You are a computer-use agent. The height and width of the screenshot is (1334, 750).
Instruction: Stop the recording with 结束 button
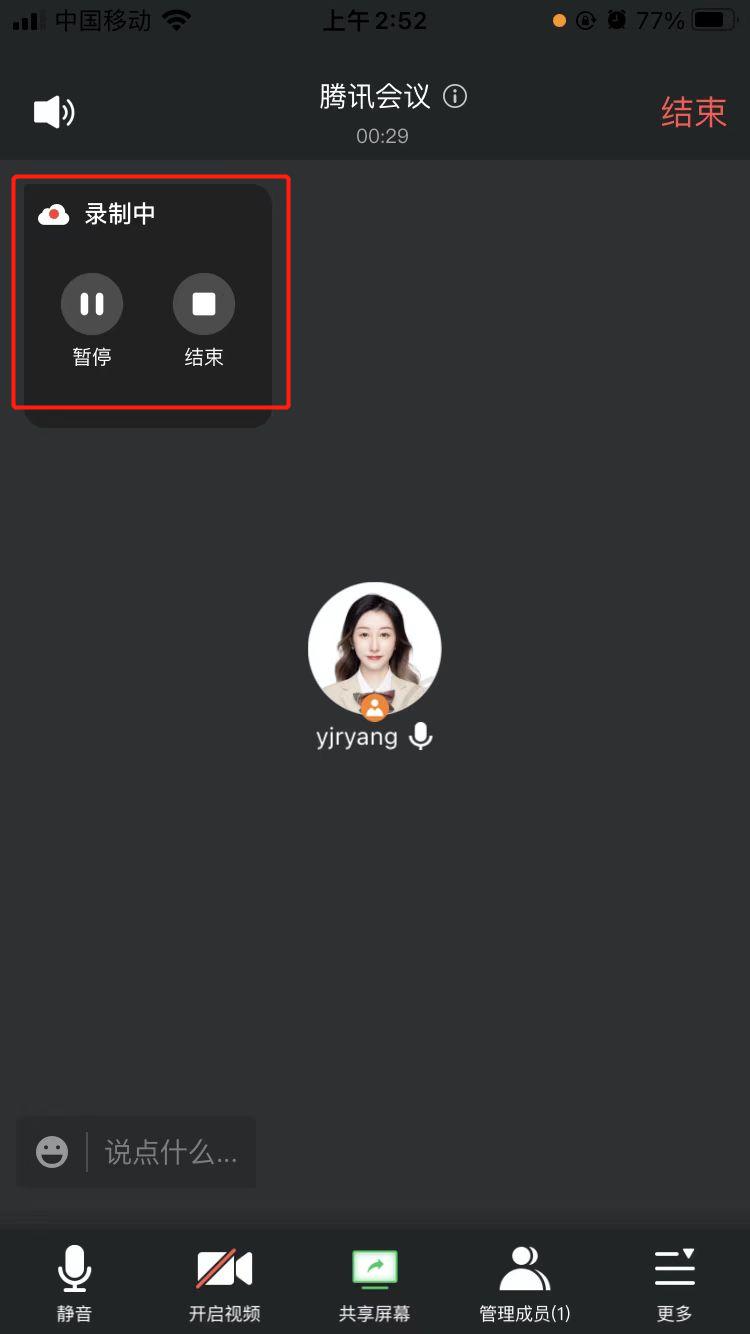click(x=204, y=304)
